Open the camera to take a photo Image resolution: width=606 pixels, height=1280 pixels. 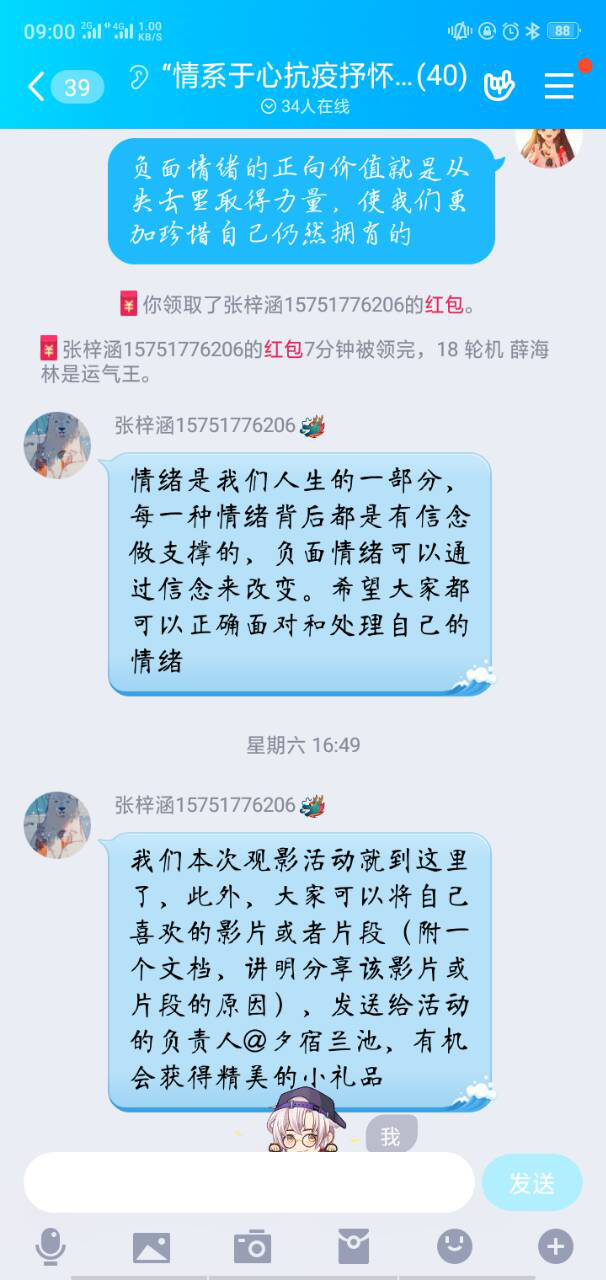(x=252, y=1246)
